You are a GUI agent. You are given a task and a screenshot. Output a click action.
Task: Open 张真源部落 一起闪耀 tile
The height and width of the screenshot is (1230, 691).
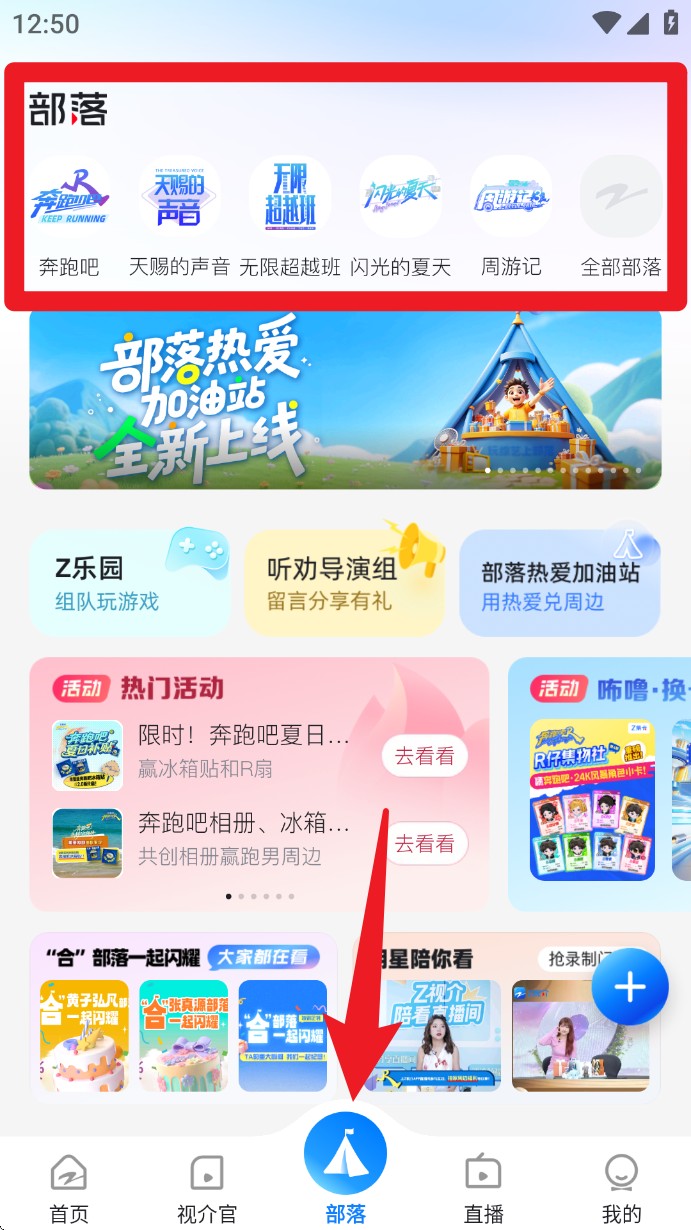tap(184, 1036)
